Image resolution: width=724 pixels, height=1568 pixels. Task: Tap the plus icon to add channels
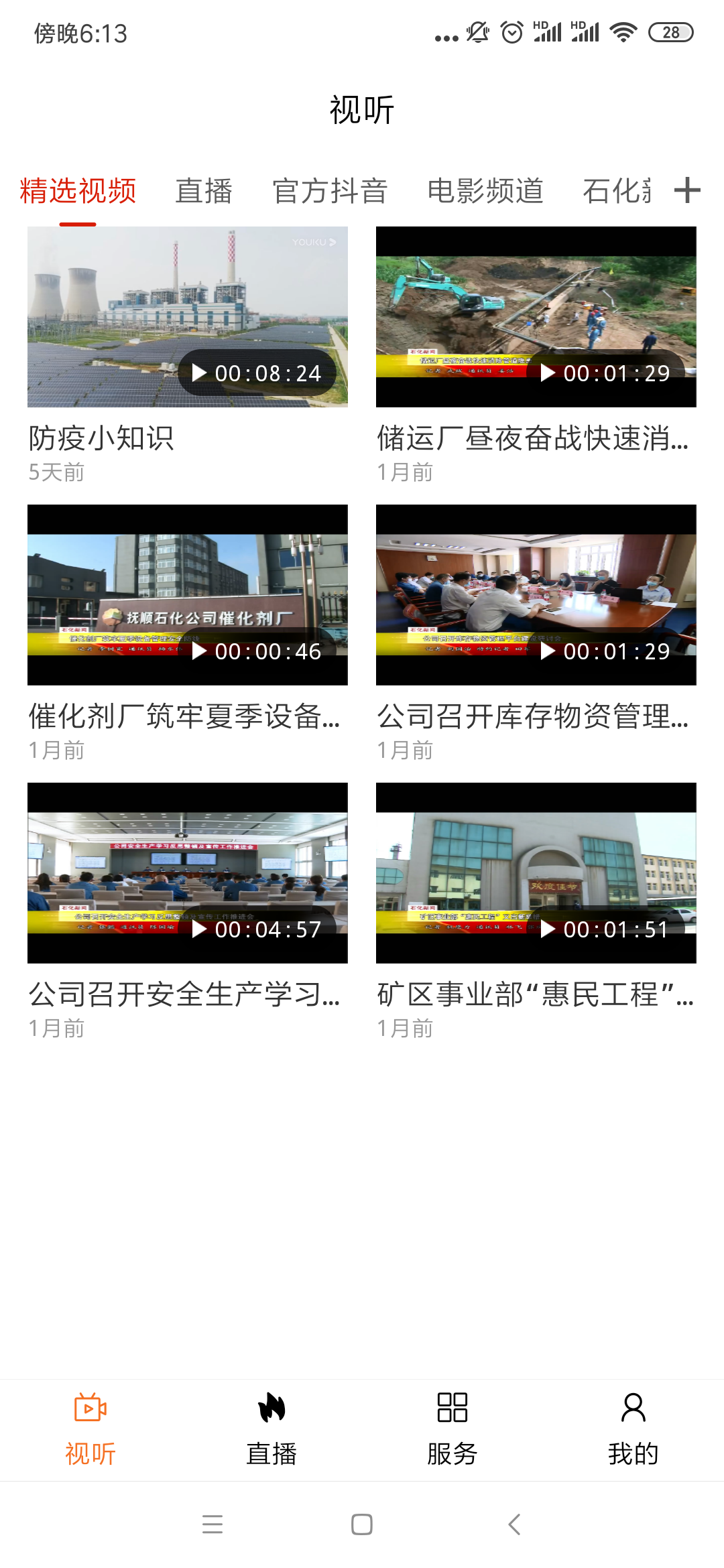tap(687, 190)
